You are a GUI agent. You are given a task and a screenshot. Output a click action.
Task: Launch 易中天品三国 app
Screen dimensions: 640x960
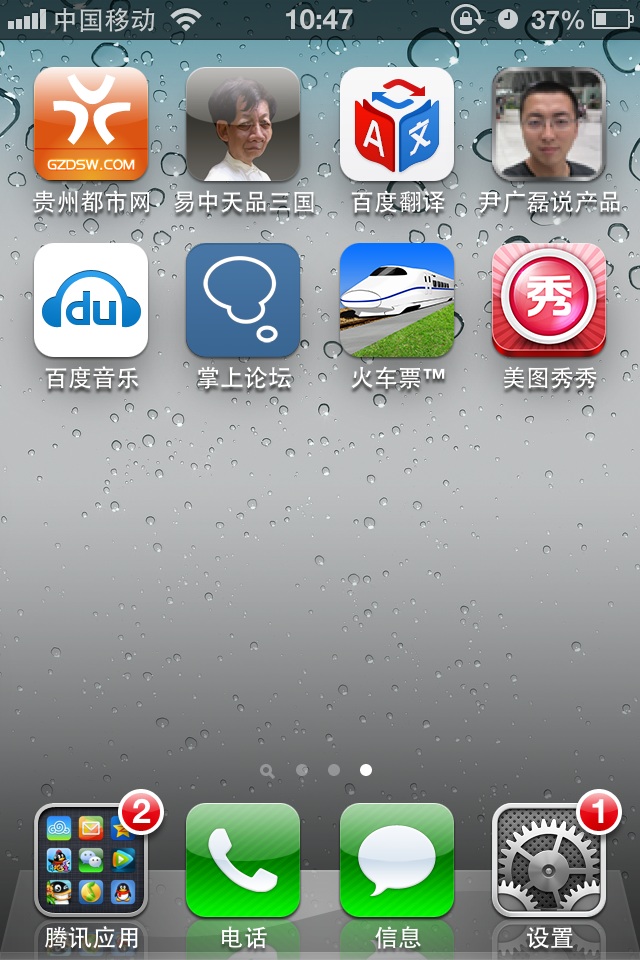point(243,124)
